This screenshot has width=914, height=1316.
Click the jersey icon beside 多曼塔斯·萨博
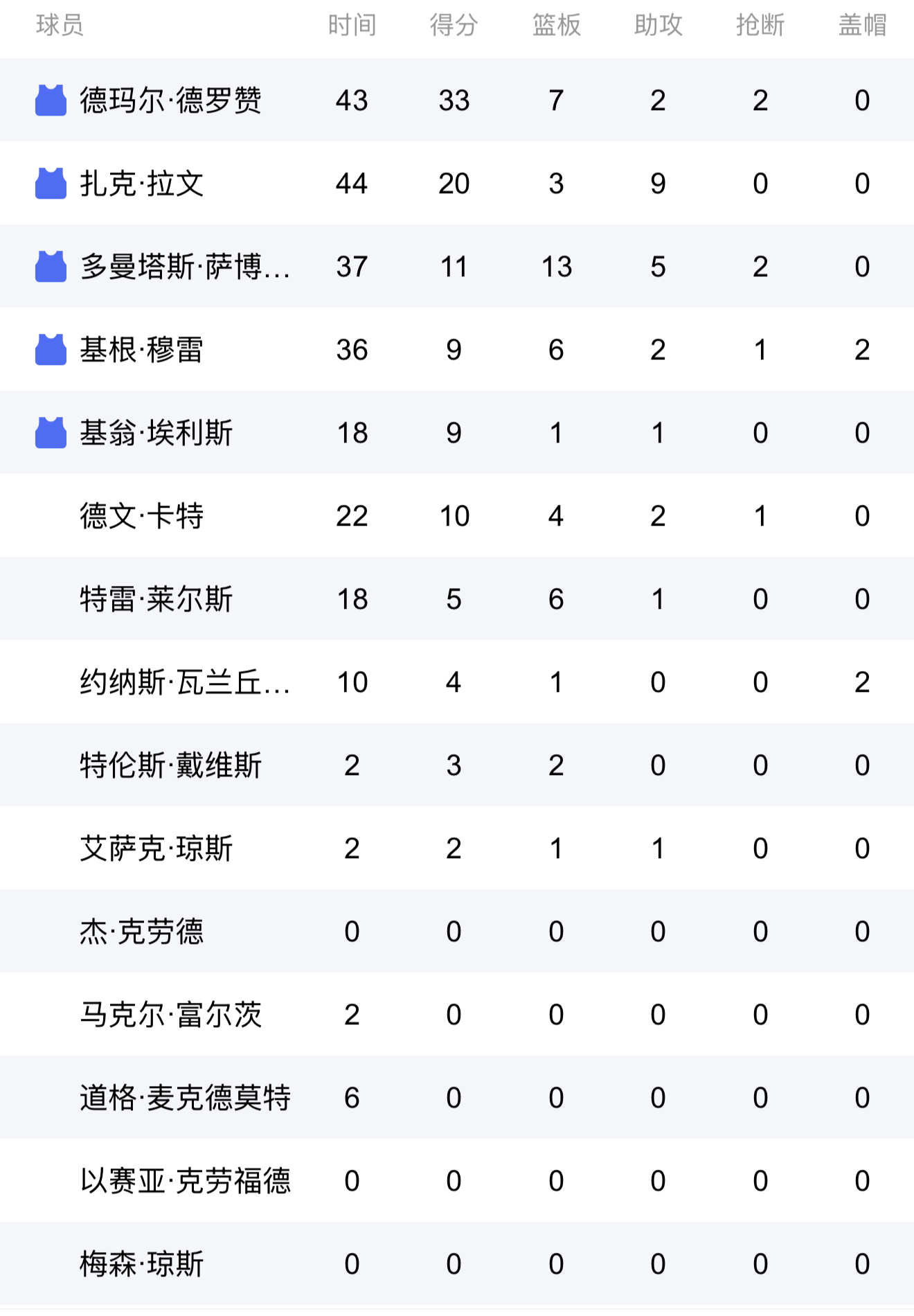coord(51,267)
